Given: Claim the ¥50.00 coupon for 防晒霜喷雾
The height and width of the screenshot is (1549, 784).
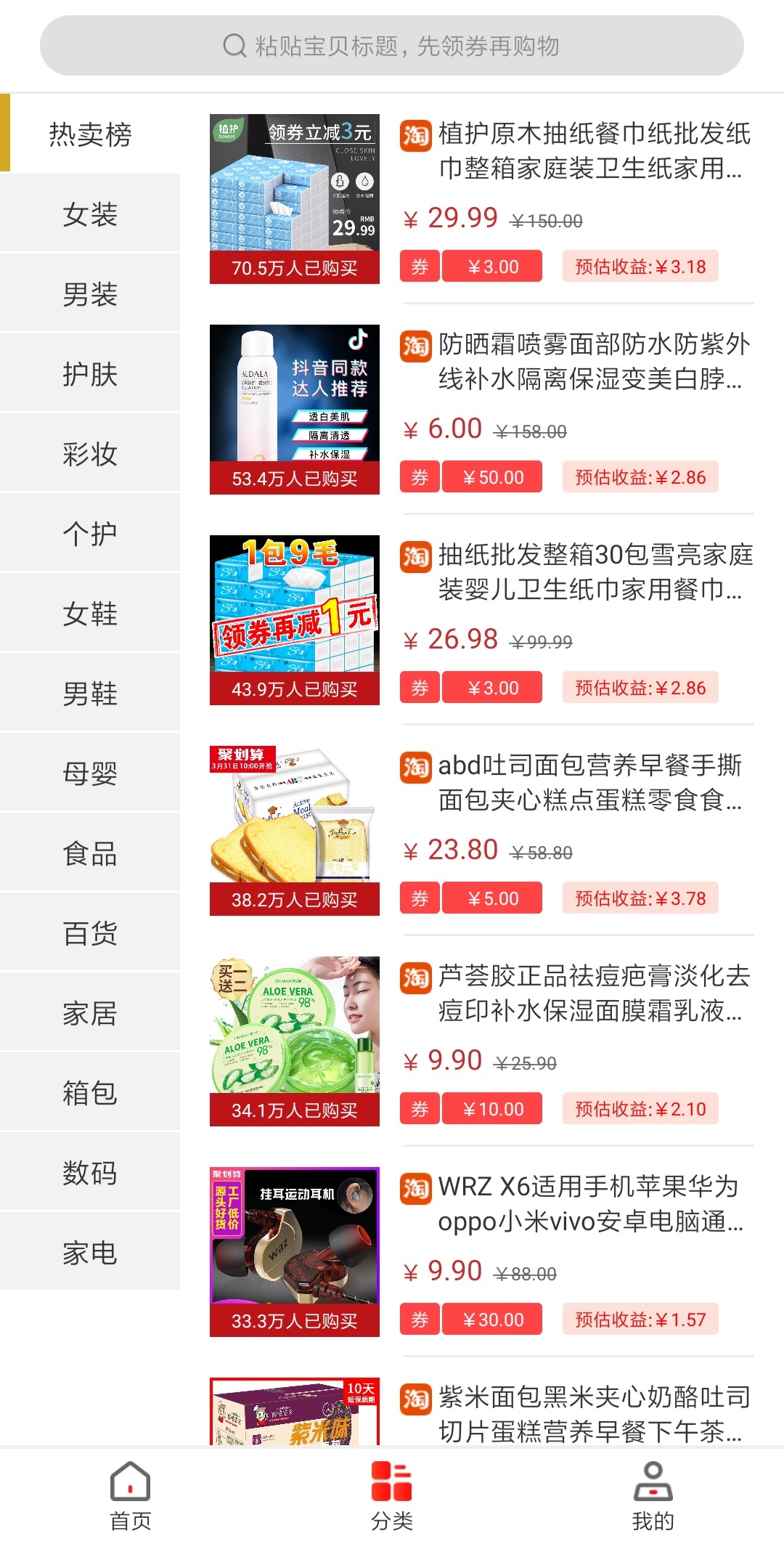Looking at the screenshot, I should tap(492, 477).
